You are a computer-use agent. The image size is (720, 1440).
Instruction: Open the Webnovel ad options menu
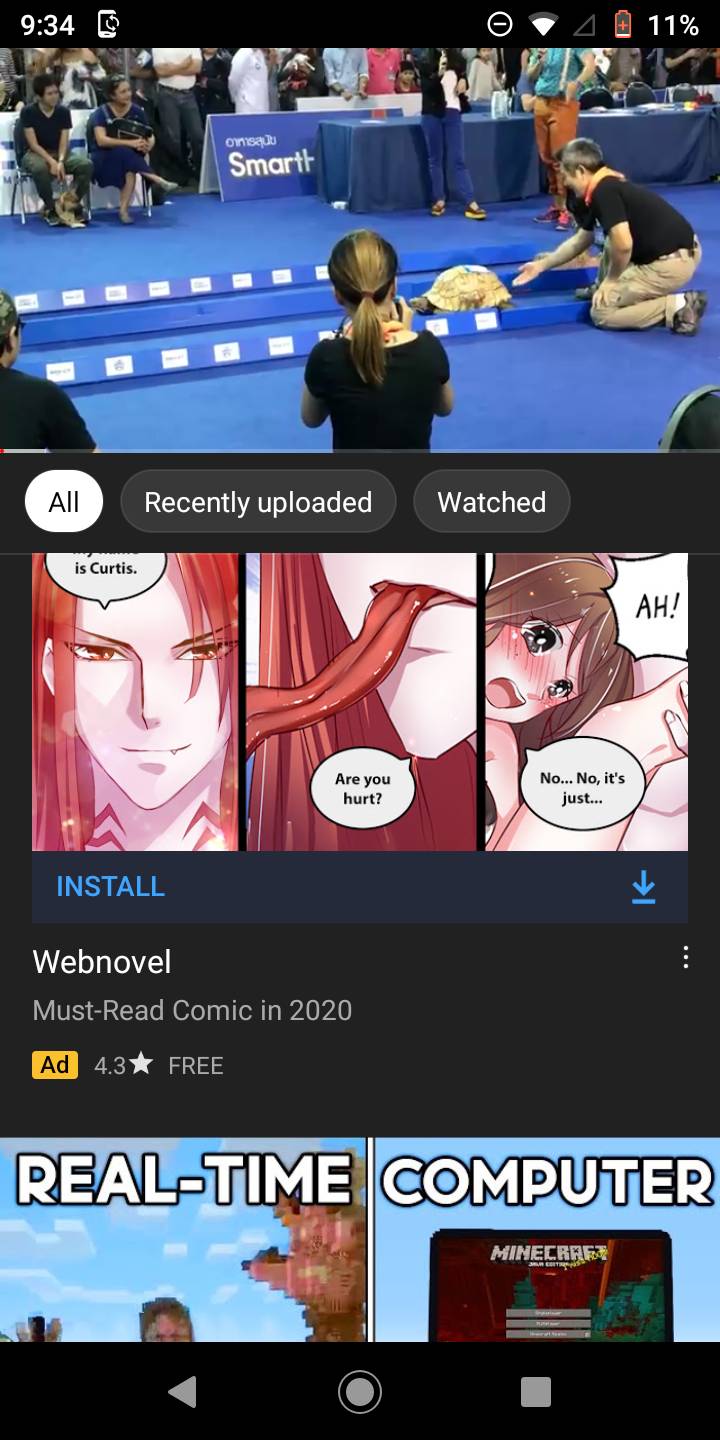(685, 959)
